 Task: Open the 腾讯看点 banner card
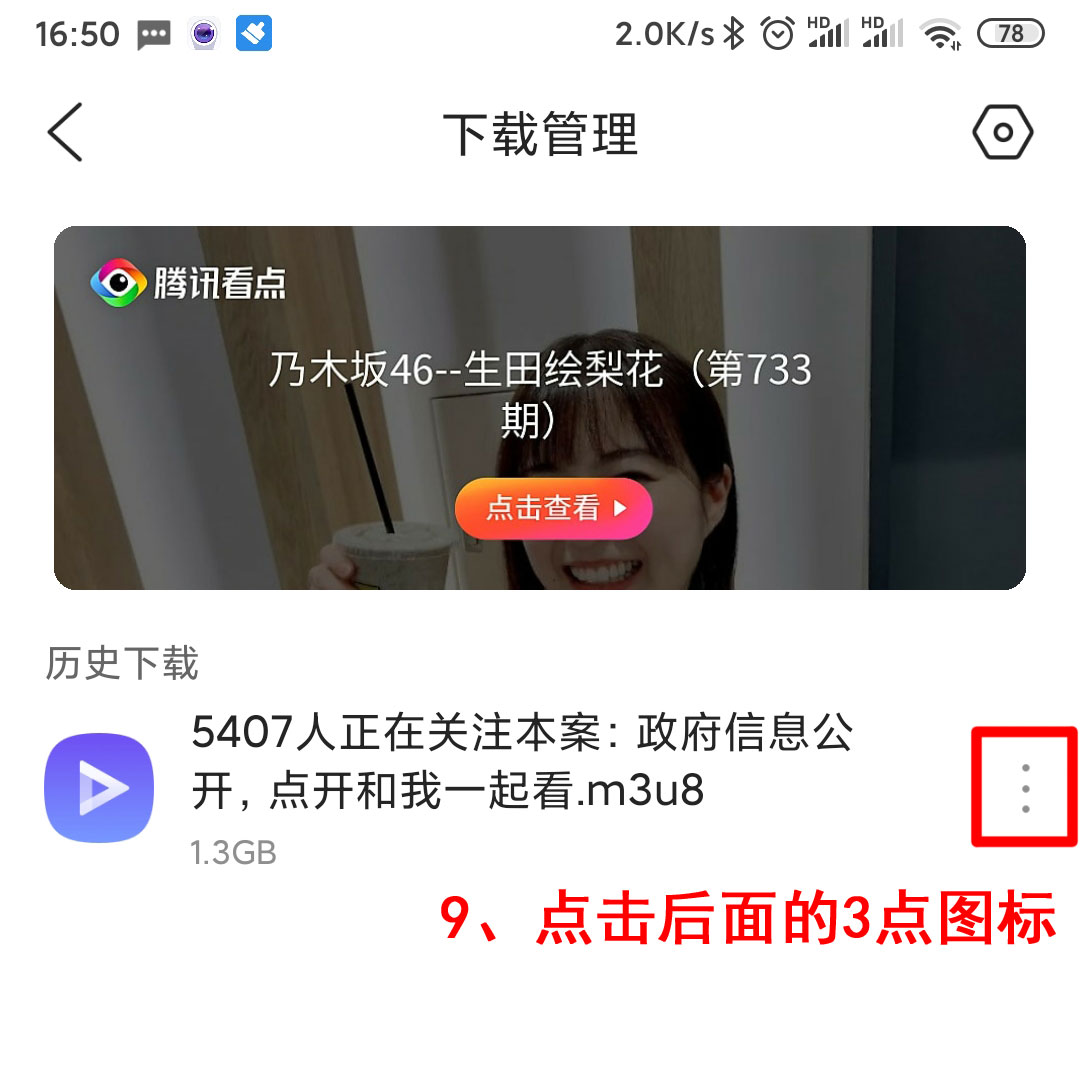click(x=540, y=330)
